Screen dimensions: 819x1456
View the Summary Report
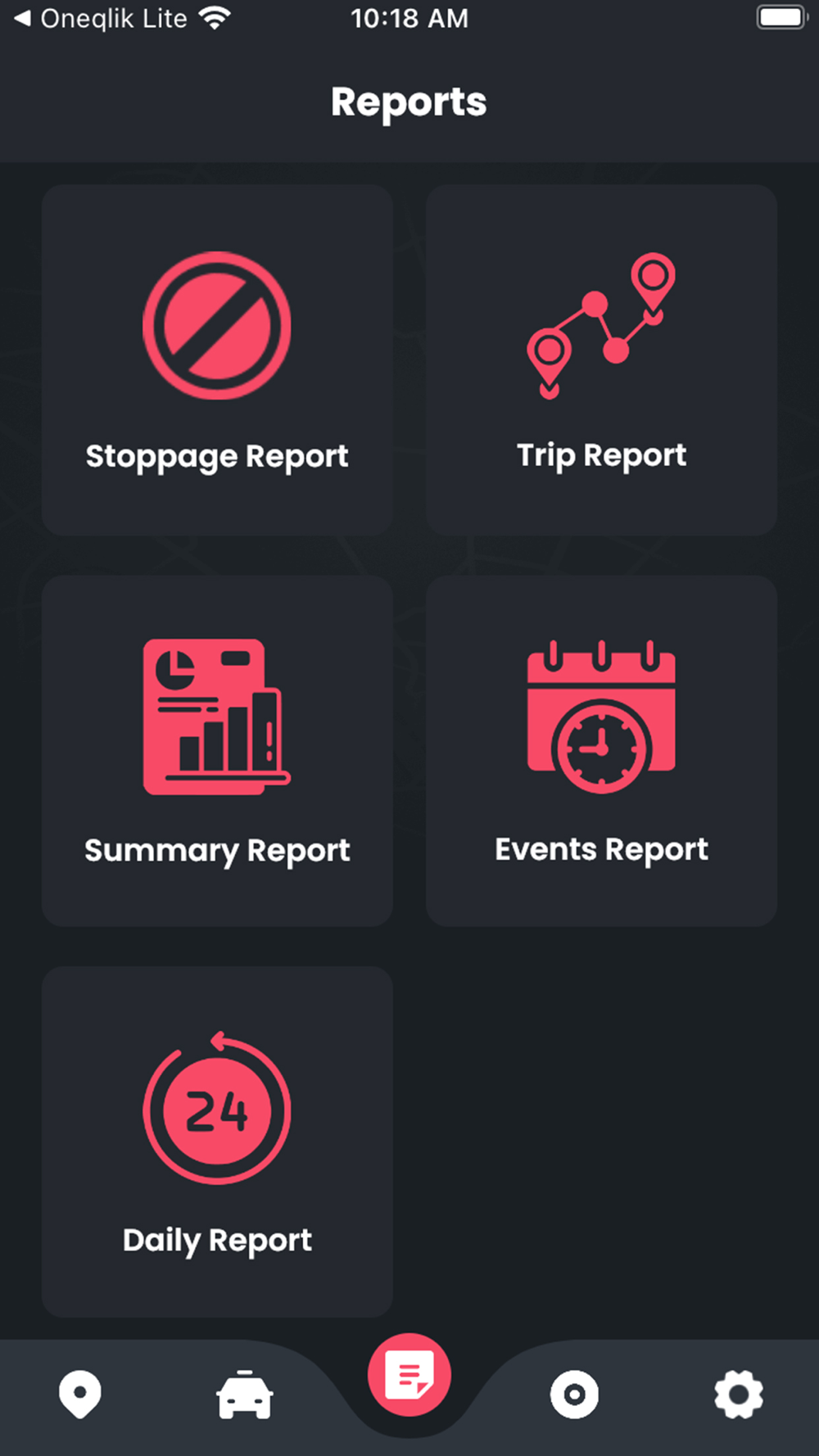tap(217, 751)
